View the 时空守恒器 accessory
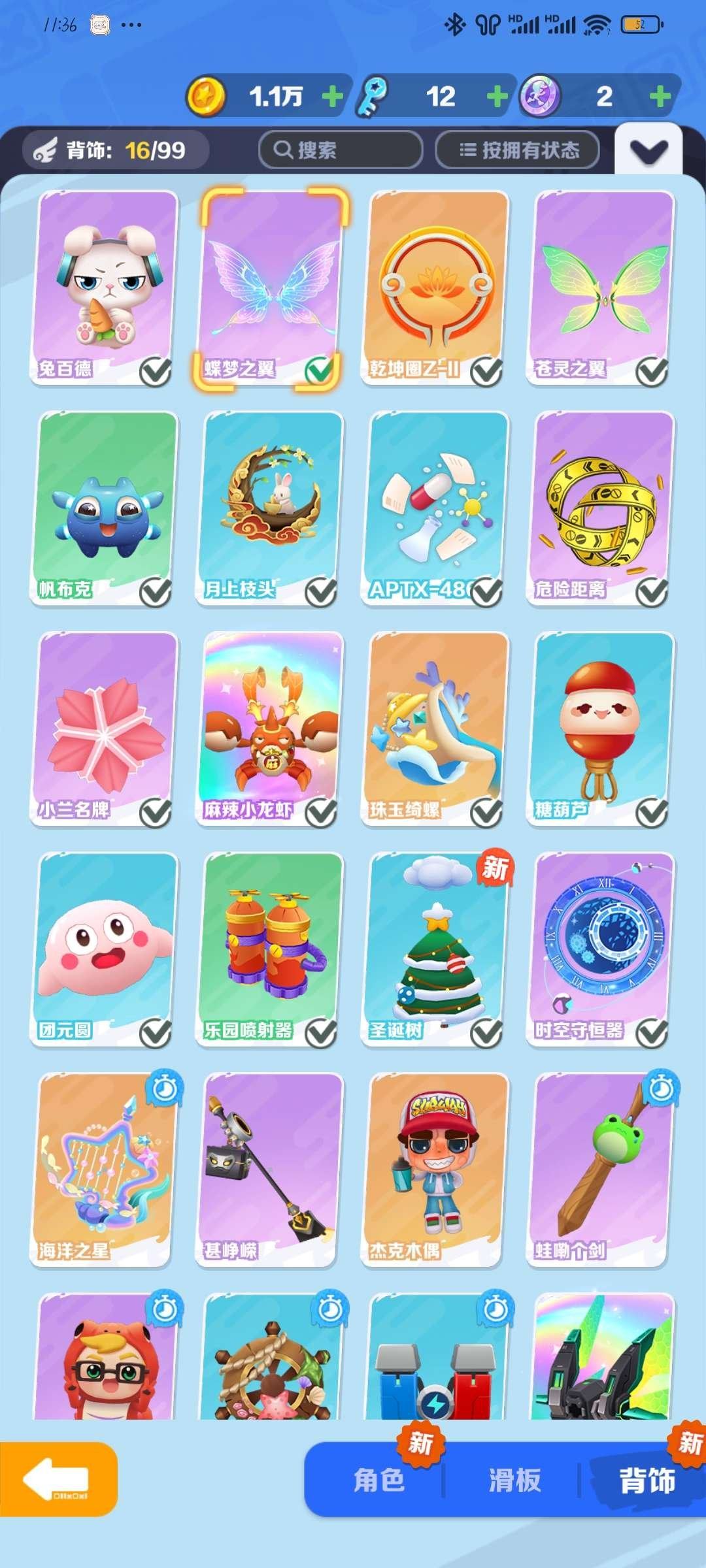This screenshot has height=1568, width=706. [601, 949]
